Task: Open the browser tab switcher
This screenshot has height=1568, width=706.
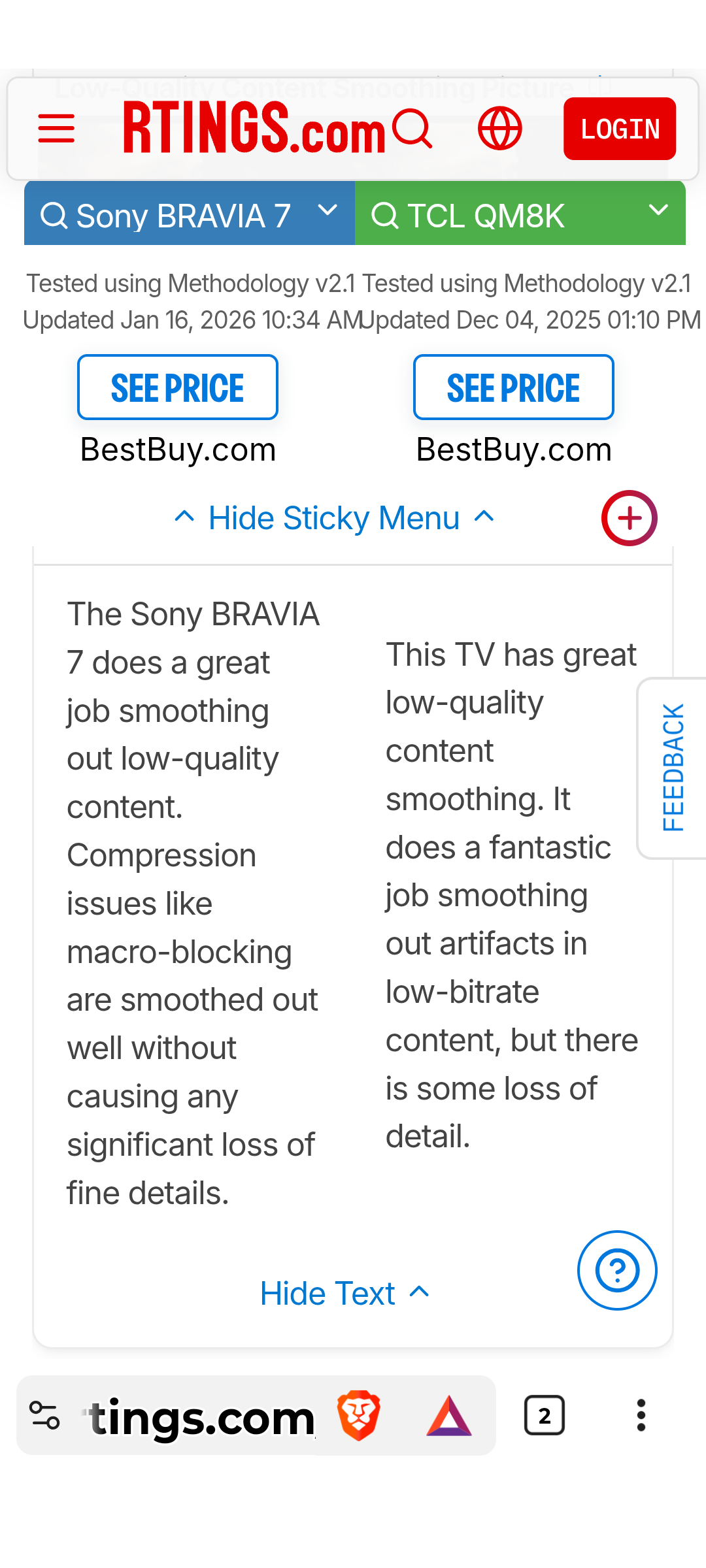Action: click(545, 1416)
